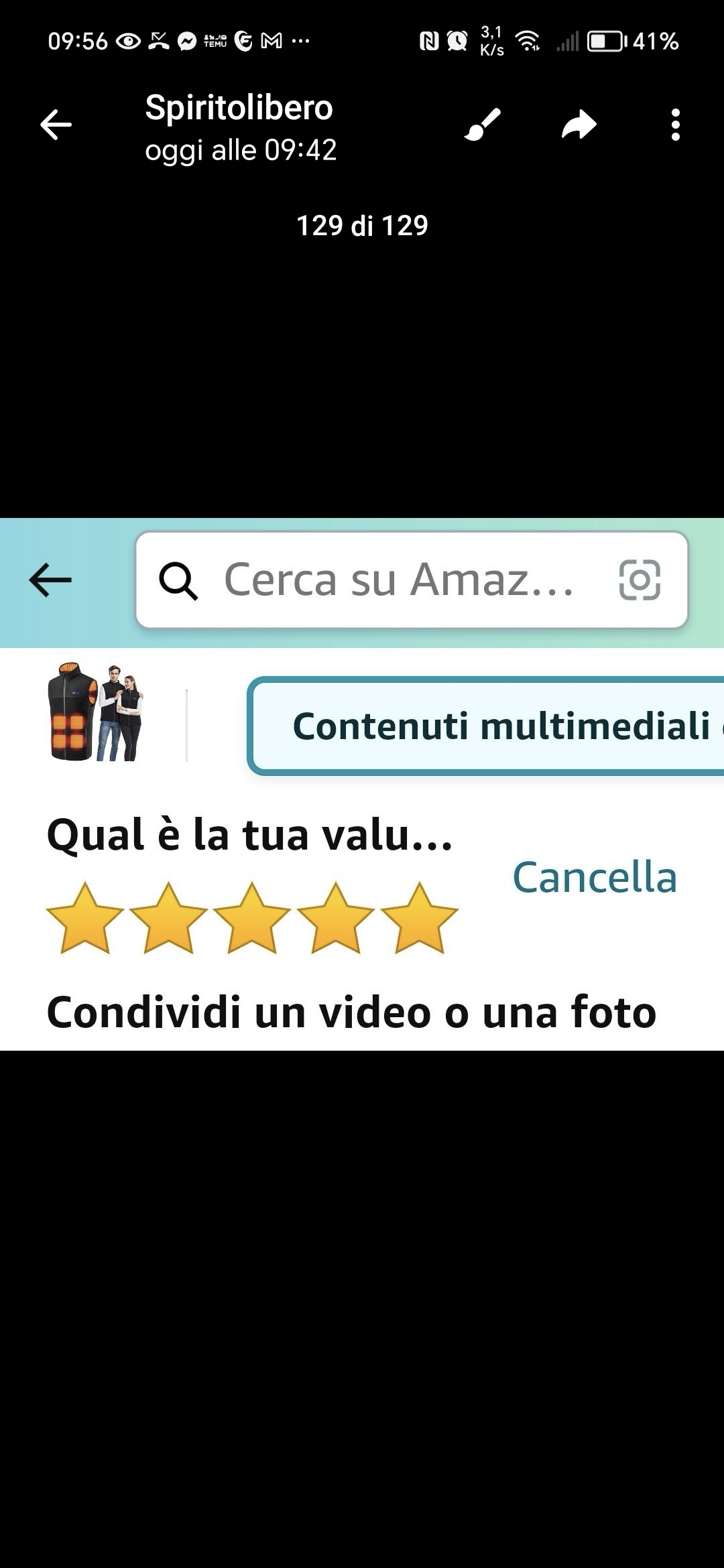Edit the image with the brush tool

483,125
